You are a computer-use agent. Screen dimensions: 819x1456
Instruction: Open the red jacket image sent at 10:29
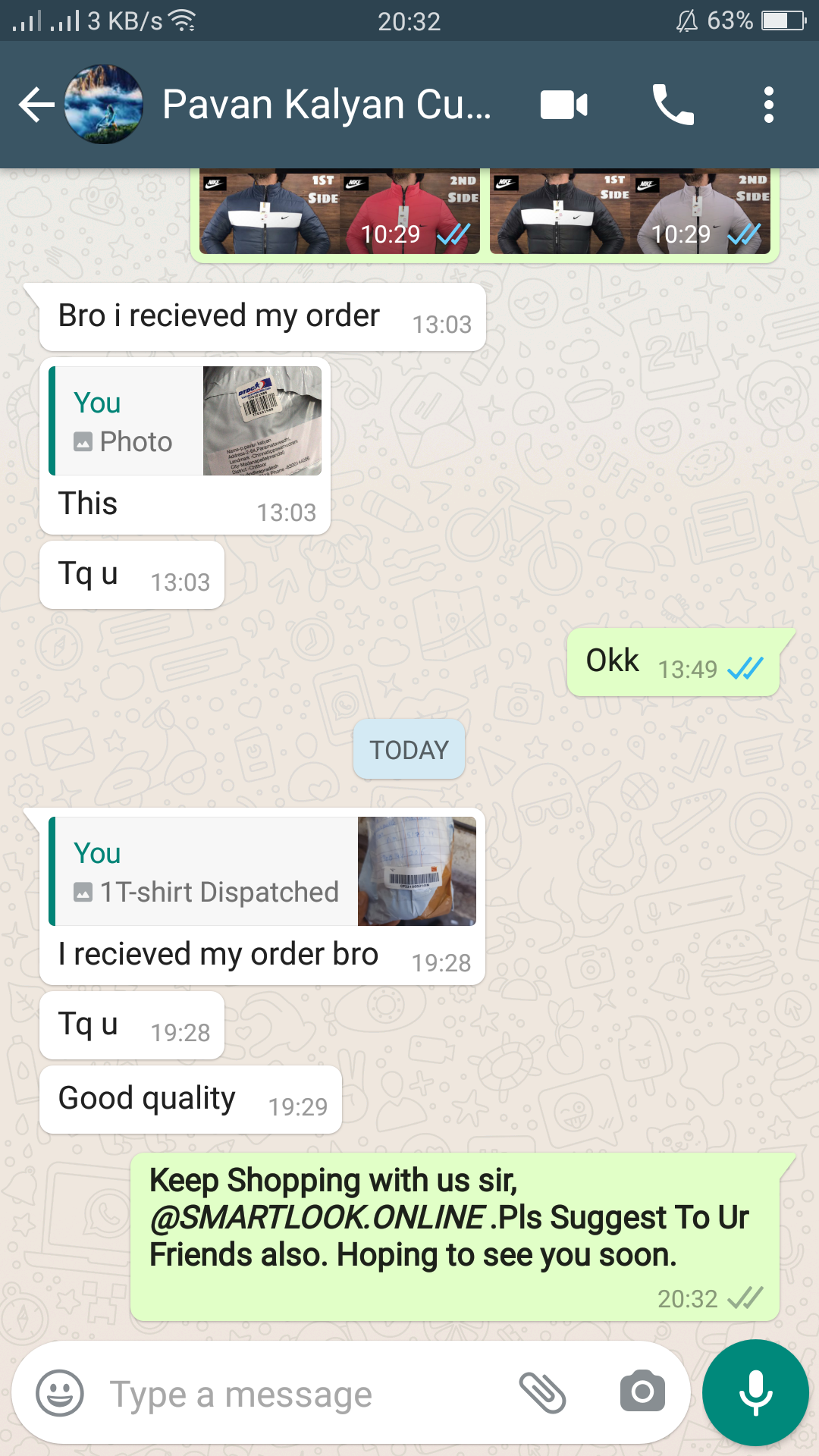(x=340, y=212)
